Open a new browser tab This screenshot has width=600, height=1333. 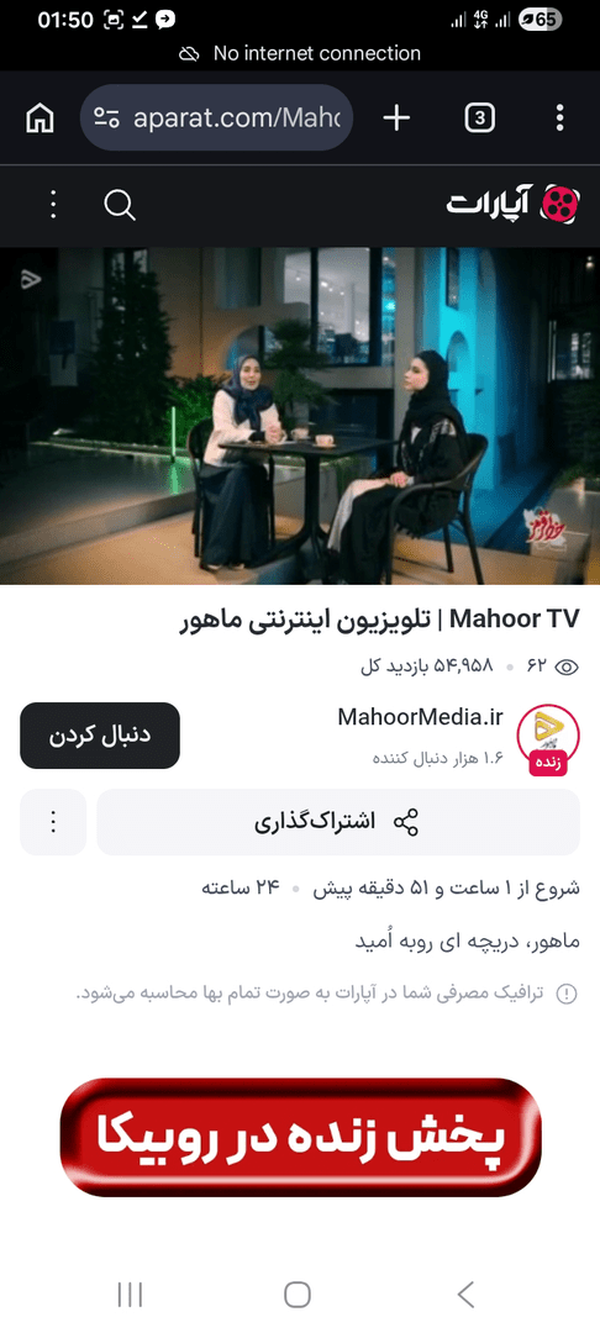397,119
